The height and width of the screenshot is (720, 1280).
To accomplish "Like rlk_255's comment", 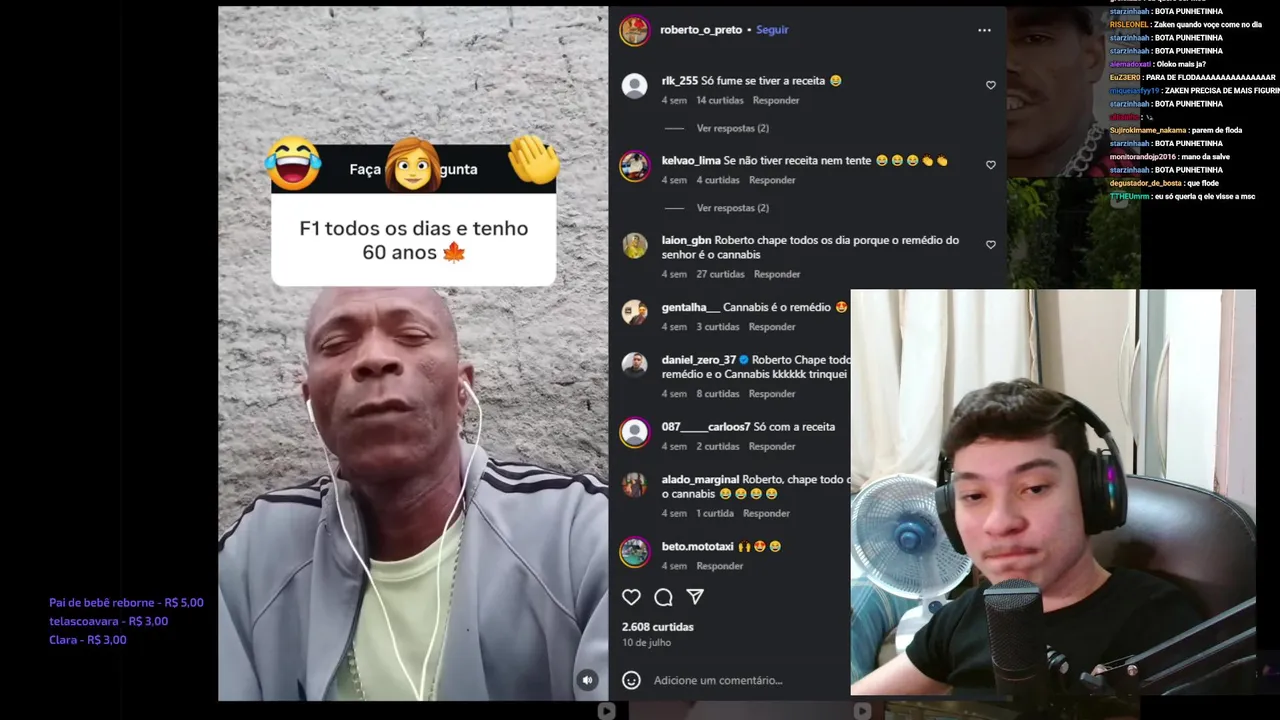I will [x=991, y=85].
